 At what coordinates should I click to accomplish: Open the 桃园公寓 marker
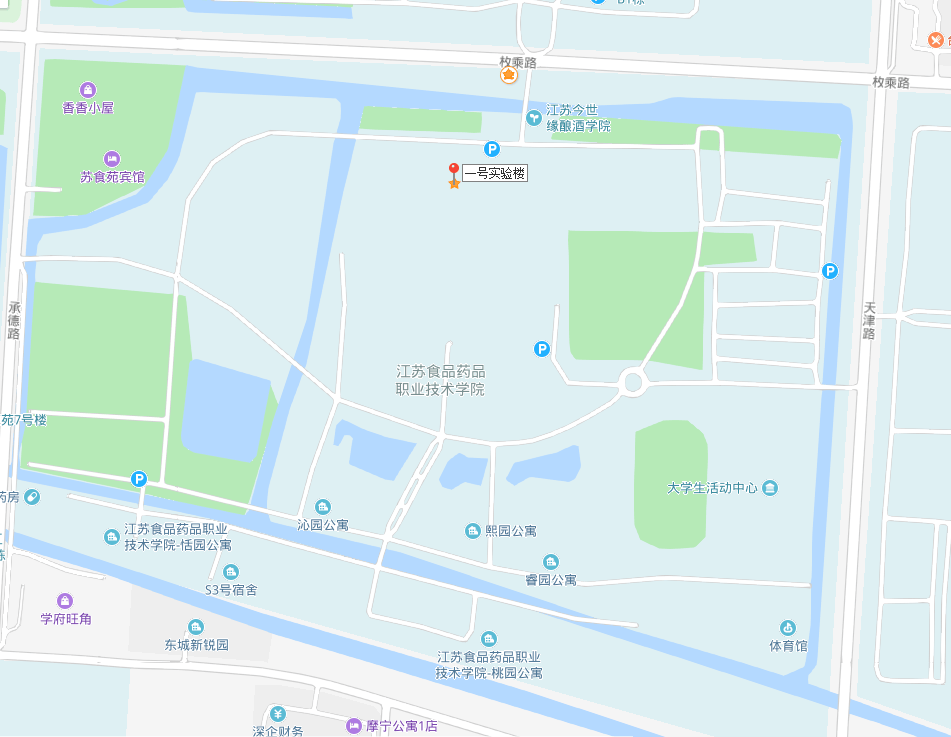[x=488, y=638]
